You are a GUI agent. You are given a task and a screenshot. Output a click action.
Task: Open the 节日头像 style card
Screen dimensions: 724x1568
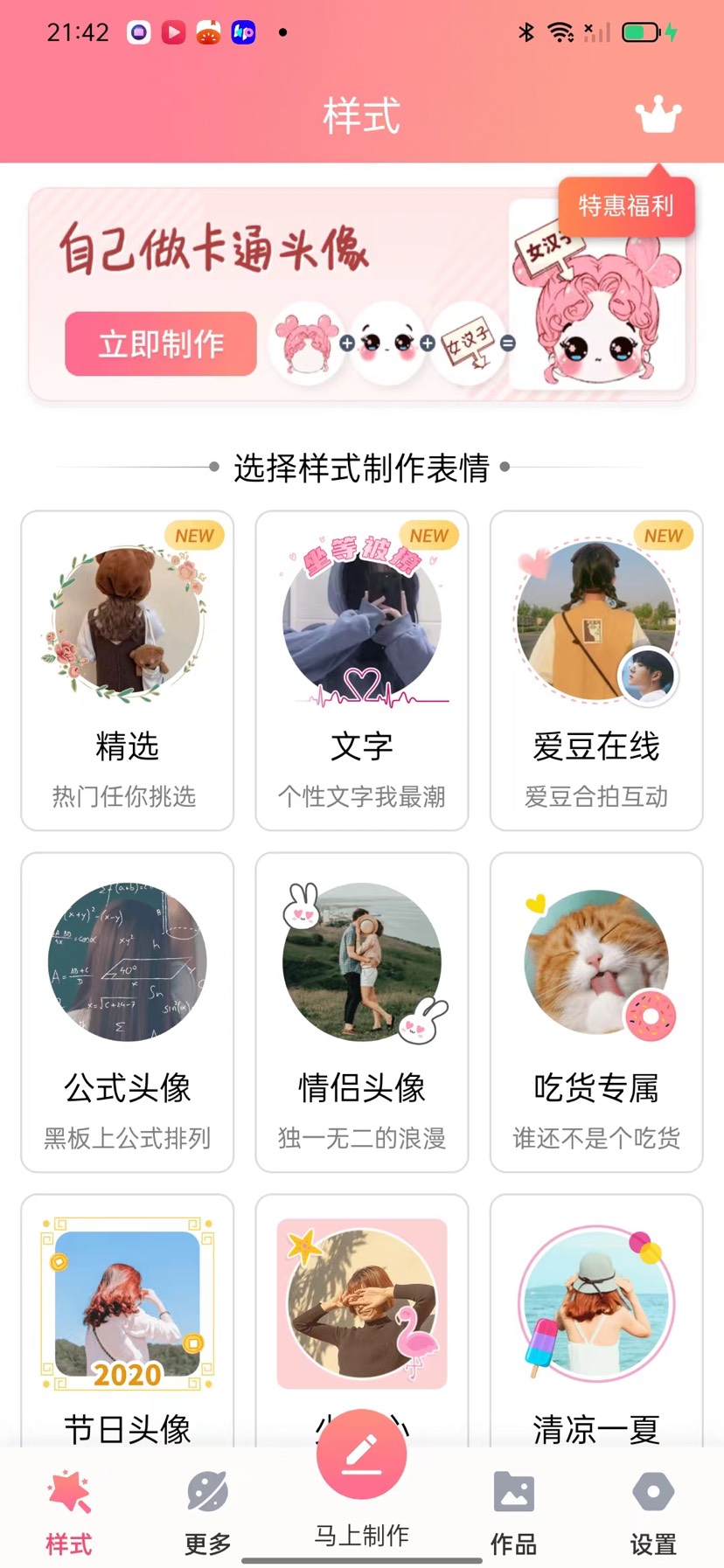[x=128, y=1320]
